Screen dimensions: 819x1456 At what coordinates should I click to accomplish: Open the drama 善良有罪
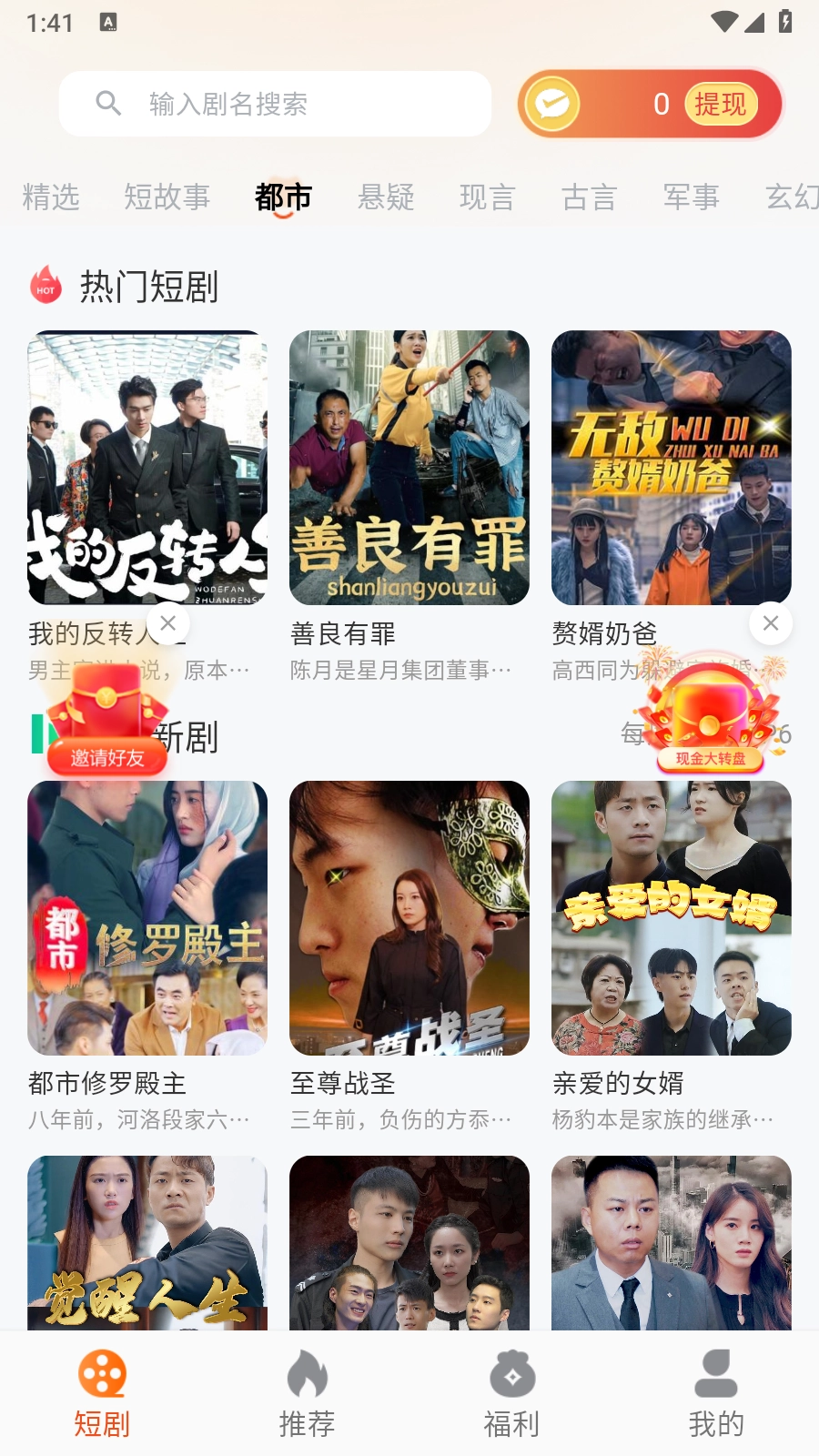(x=409, y=468)
